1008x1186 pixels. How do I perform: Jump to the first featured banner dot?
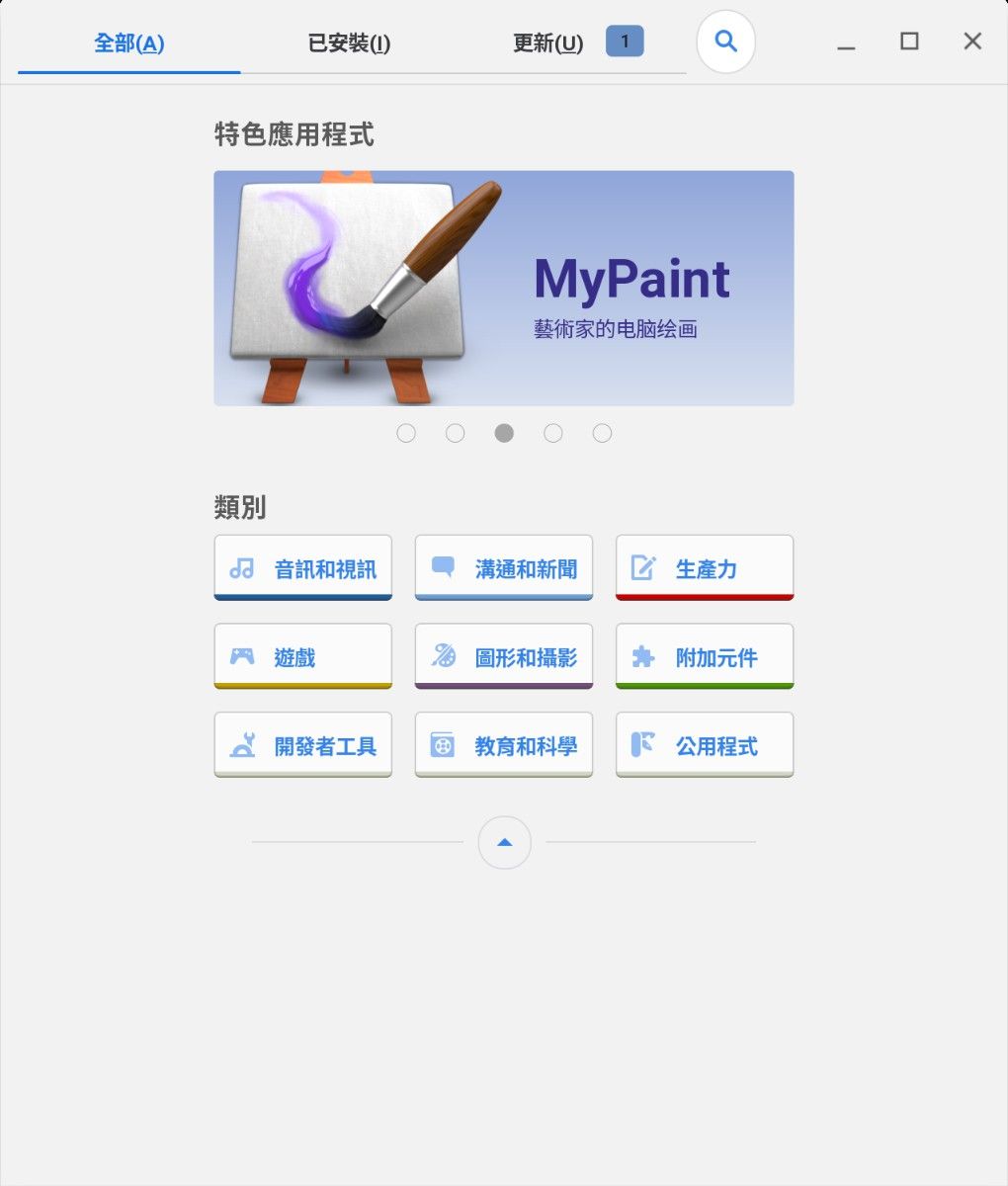(406, 433)
